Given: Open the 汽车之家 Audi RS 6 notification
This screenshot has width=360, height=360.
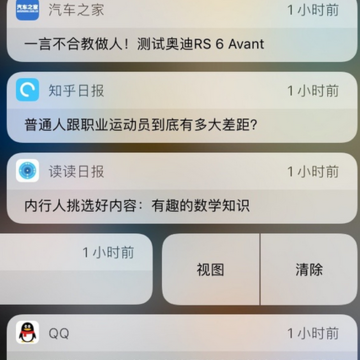Looking at the screenshot, I should point(182,31).
